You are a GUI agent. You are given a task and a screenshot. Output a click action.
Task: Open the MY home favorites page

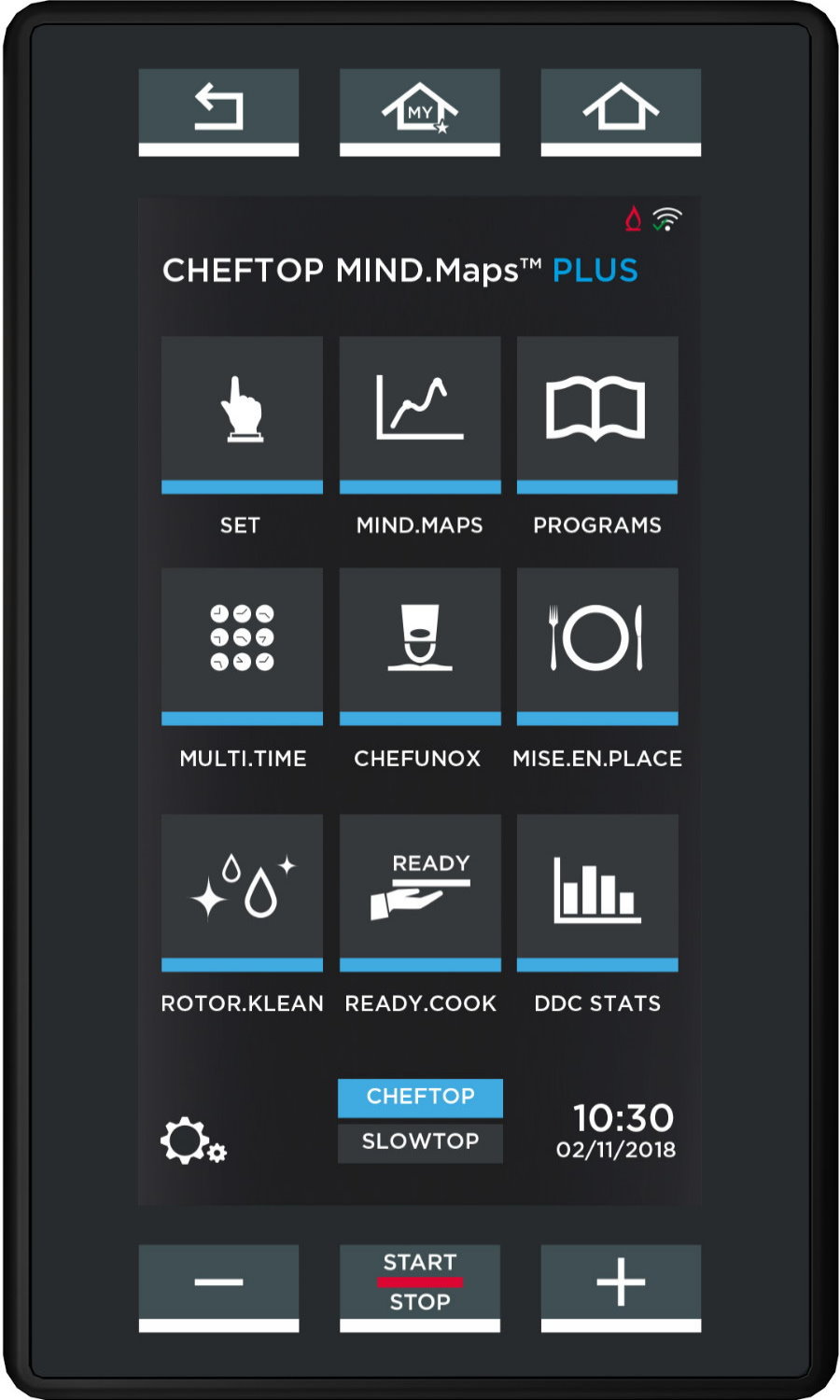419,111
